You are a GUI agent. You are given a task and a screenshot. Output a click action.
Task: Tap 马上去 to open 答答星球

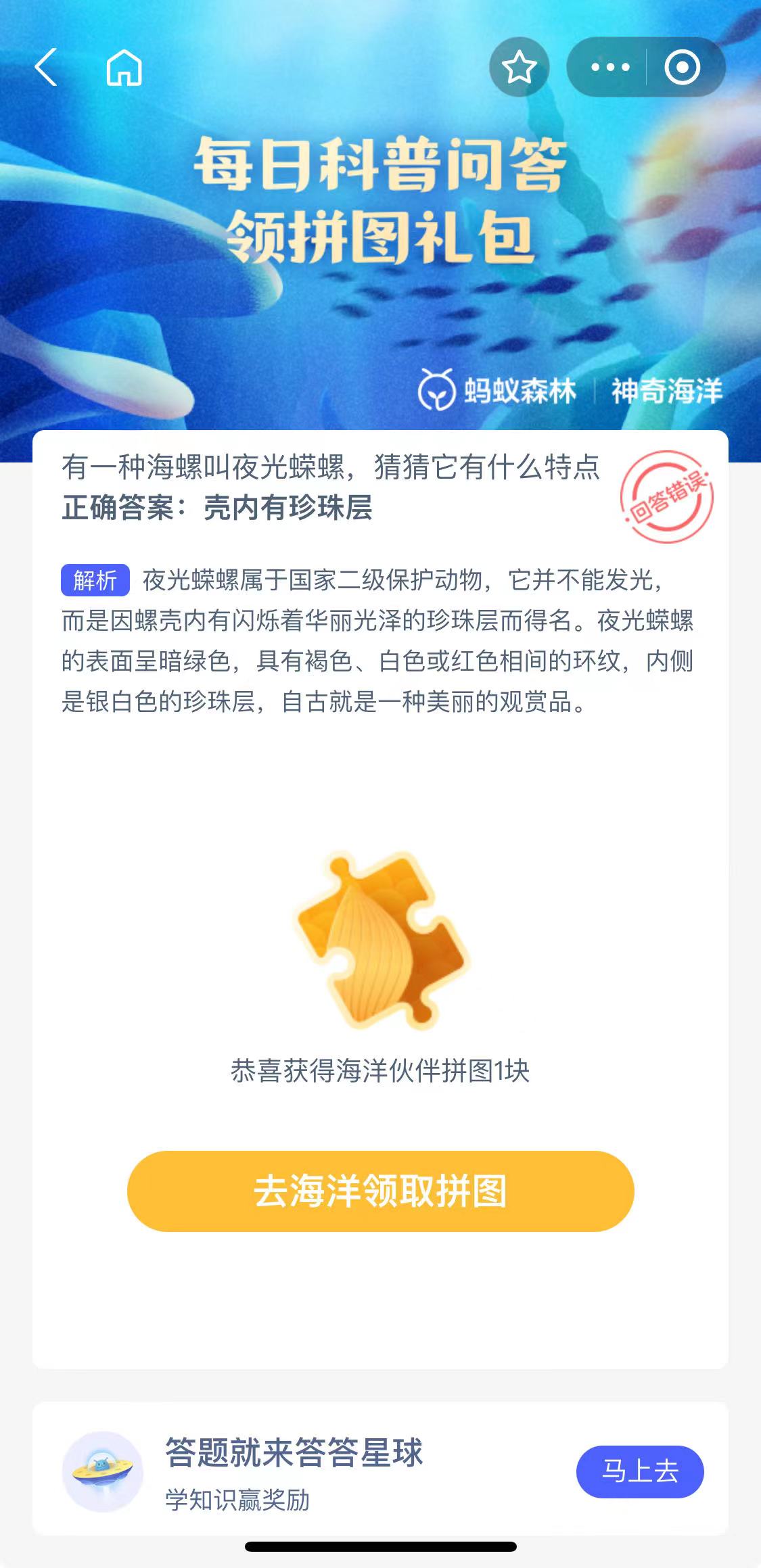[x=639, y=1472]
